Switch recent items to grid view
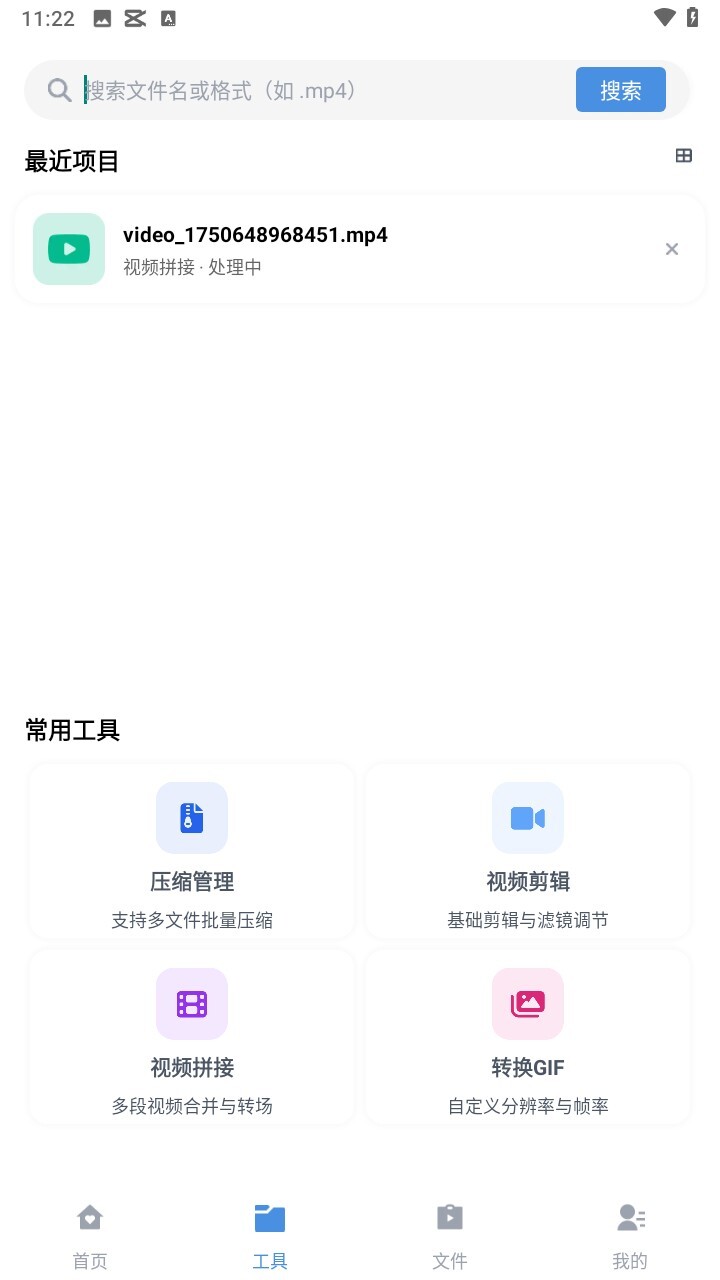720x1280 pixels. [684, 156]
